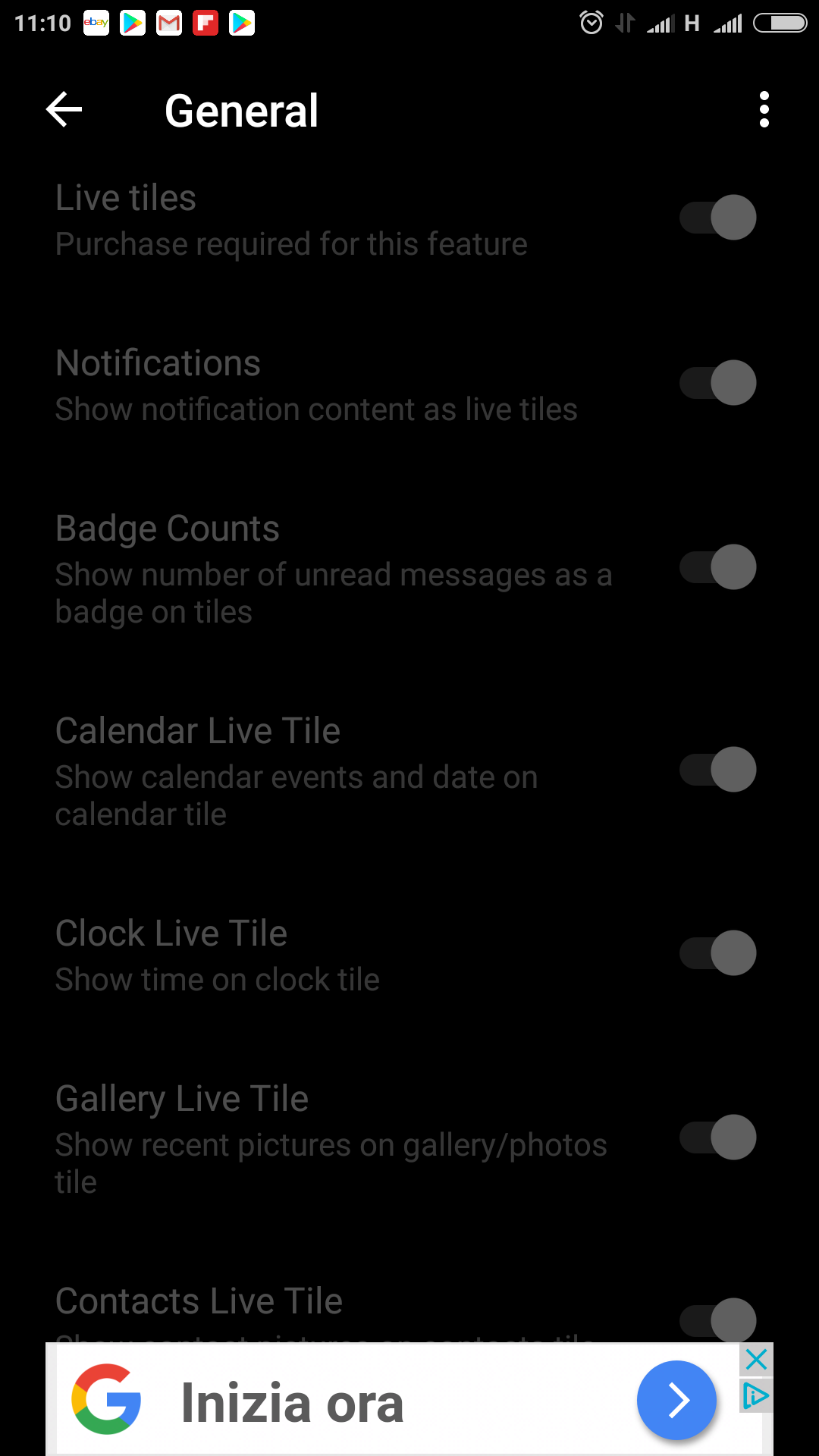The width and height of the screenshot is (819, 1456).
Task: Open the overflow menu
Action: click(764, 111)
